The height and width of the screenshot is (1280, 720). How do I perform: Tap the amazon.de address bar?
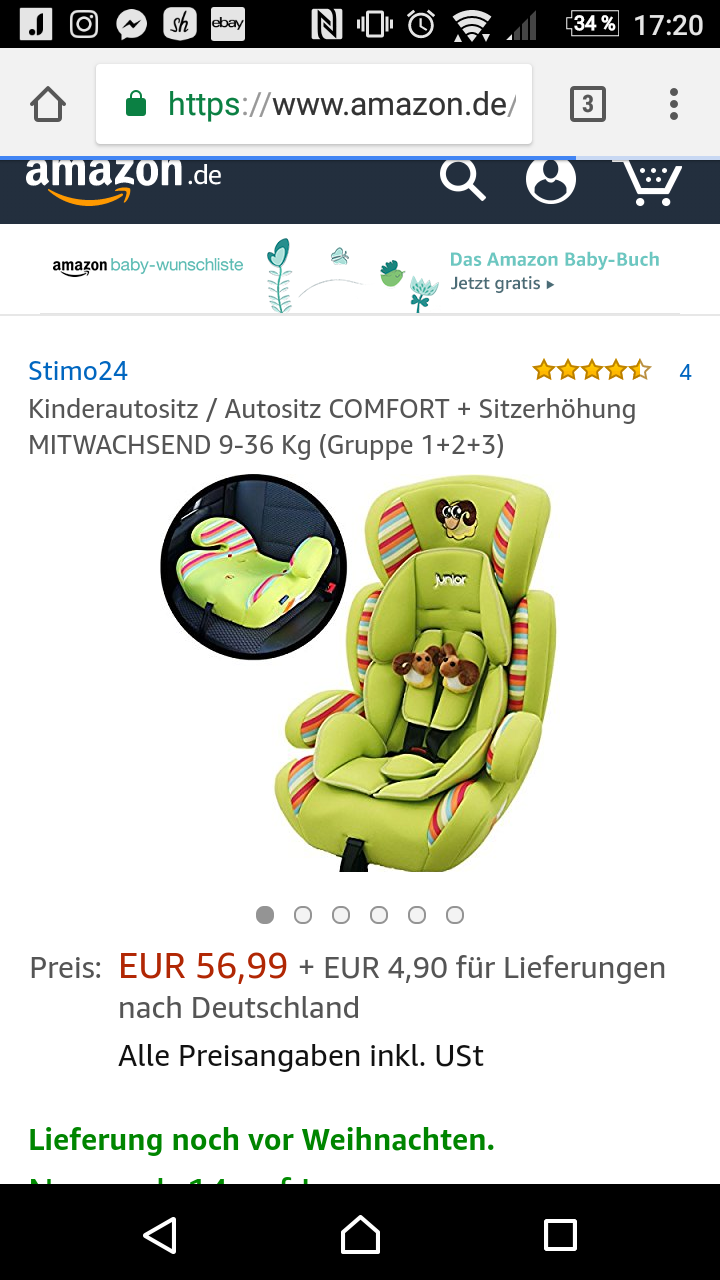[x=314, y=104]
